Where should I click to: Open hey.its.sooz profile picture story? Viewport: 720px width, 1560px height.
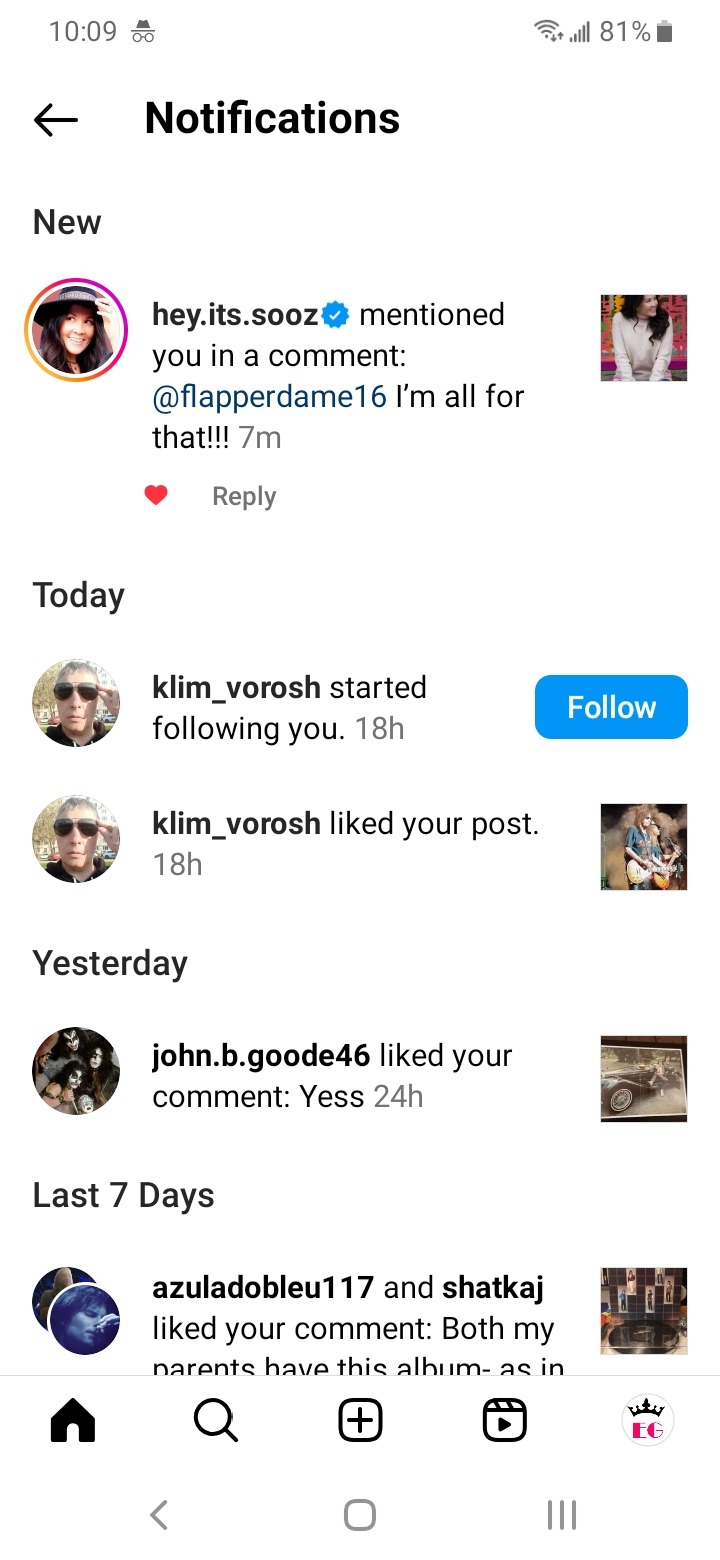76,331
